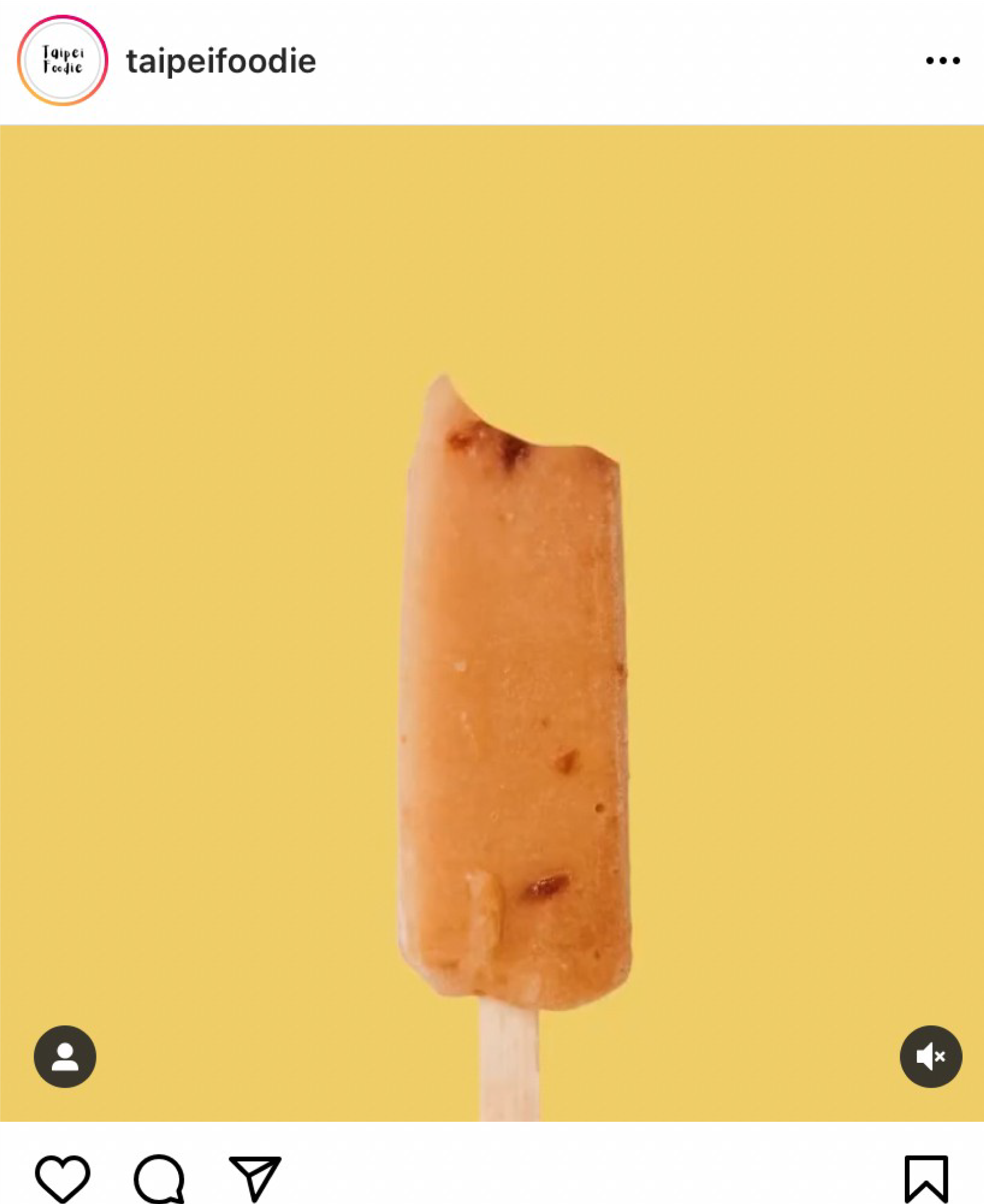
Task: Open the three-dot post options menu
Action: point(942,61)
